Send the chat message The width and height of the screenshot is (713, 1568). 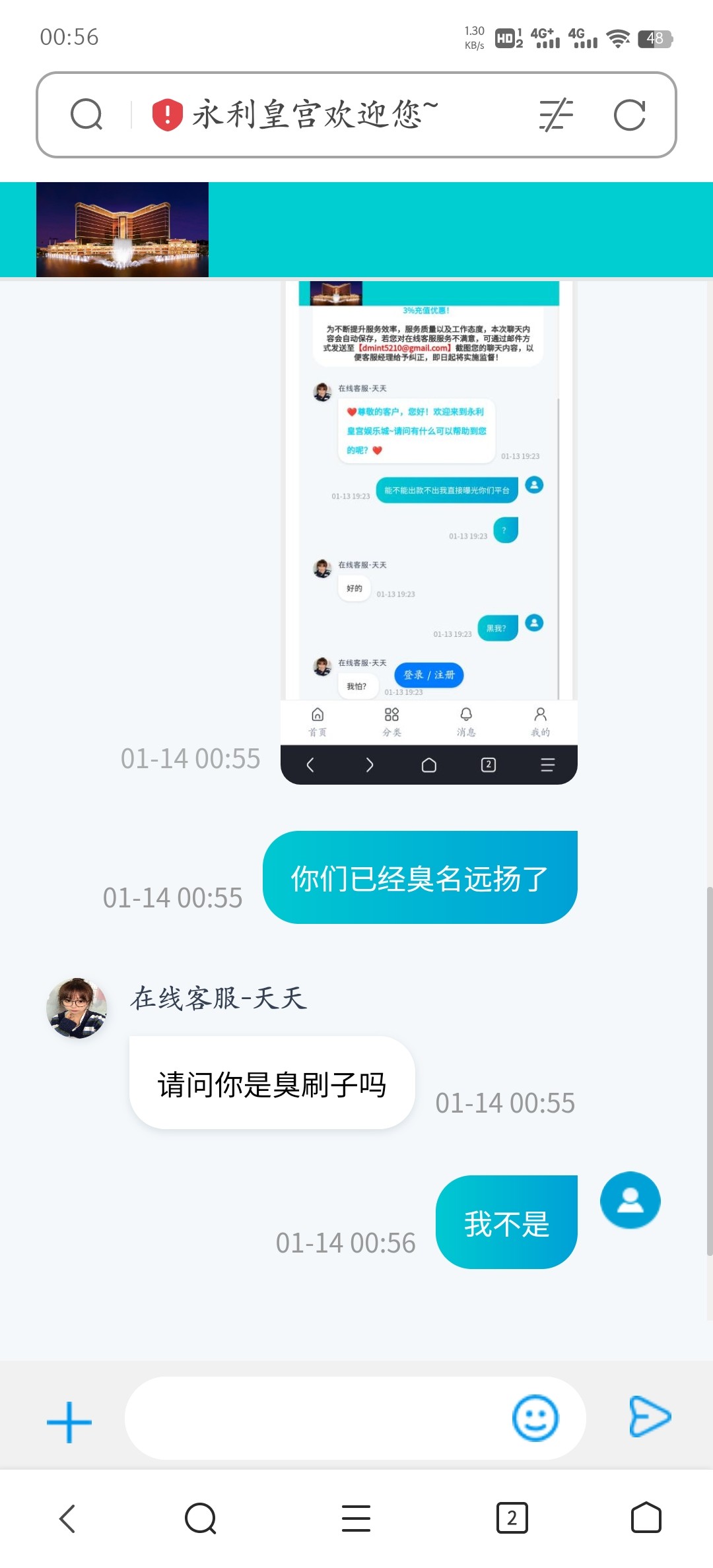[650, 1416]
